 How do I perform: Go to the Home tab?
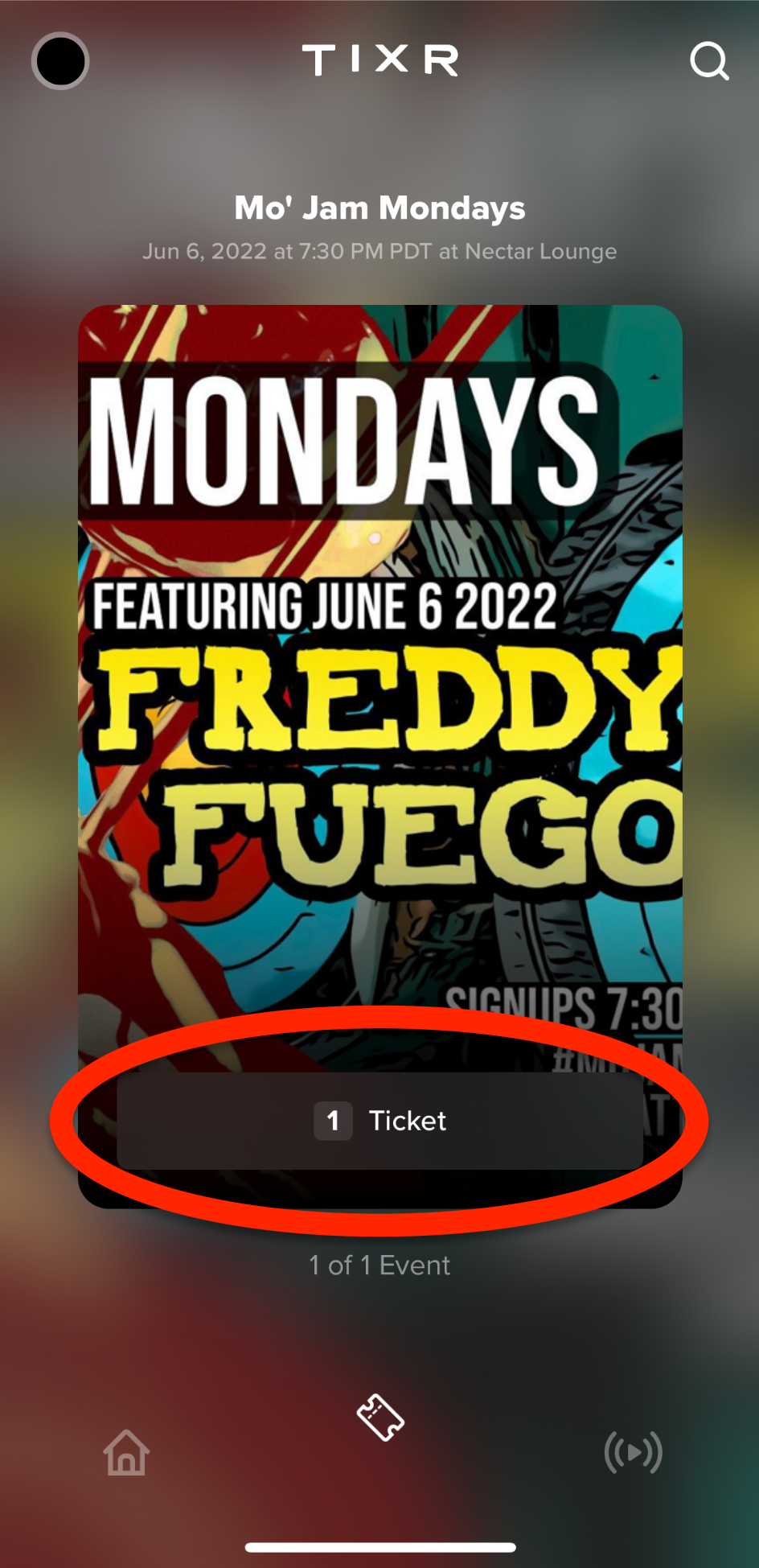coord(126,1452)
